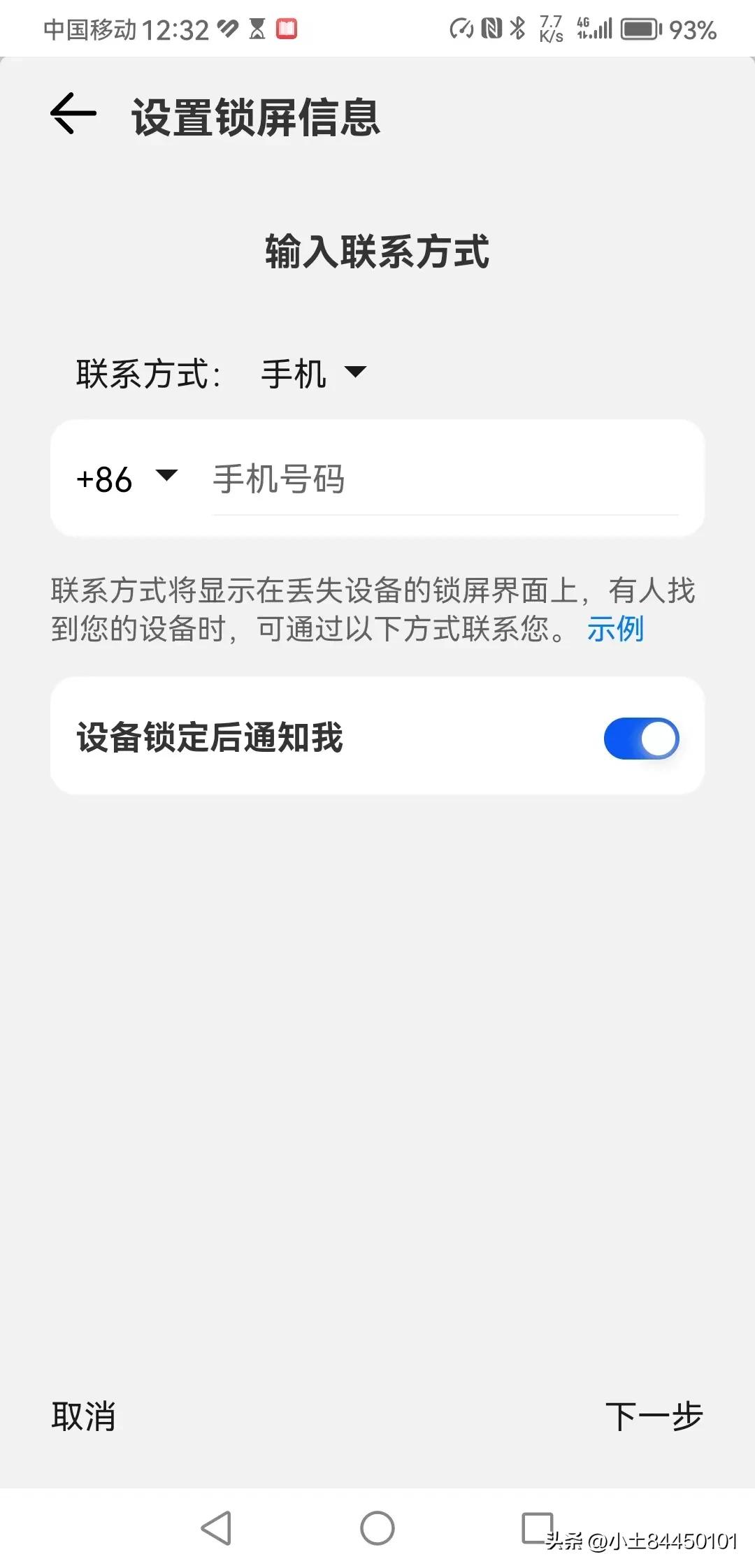Open the 示例 example link
Screen dimensions: 755x1568
pyautogui.click(x=615, y=630)
